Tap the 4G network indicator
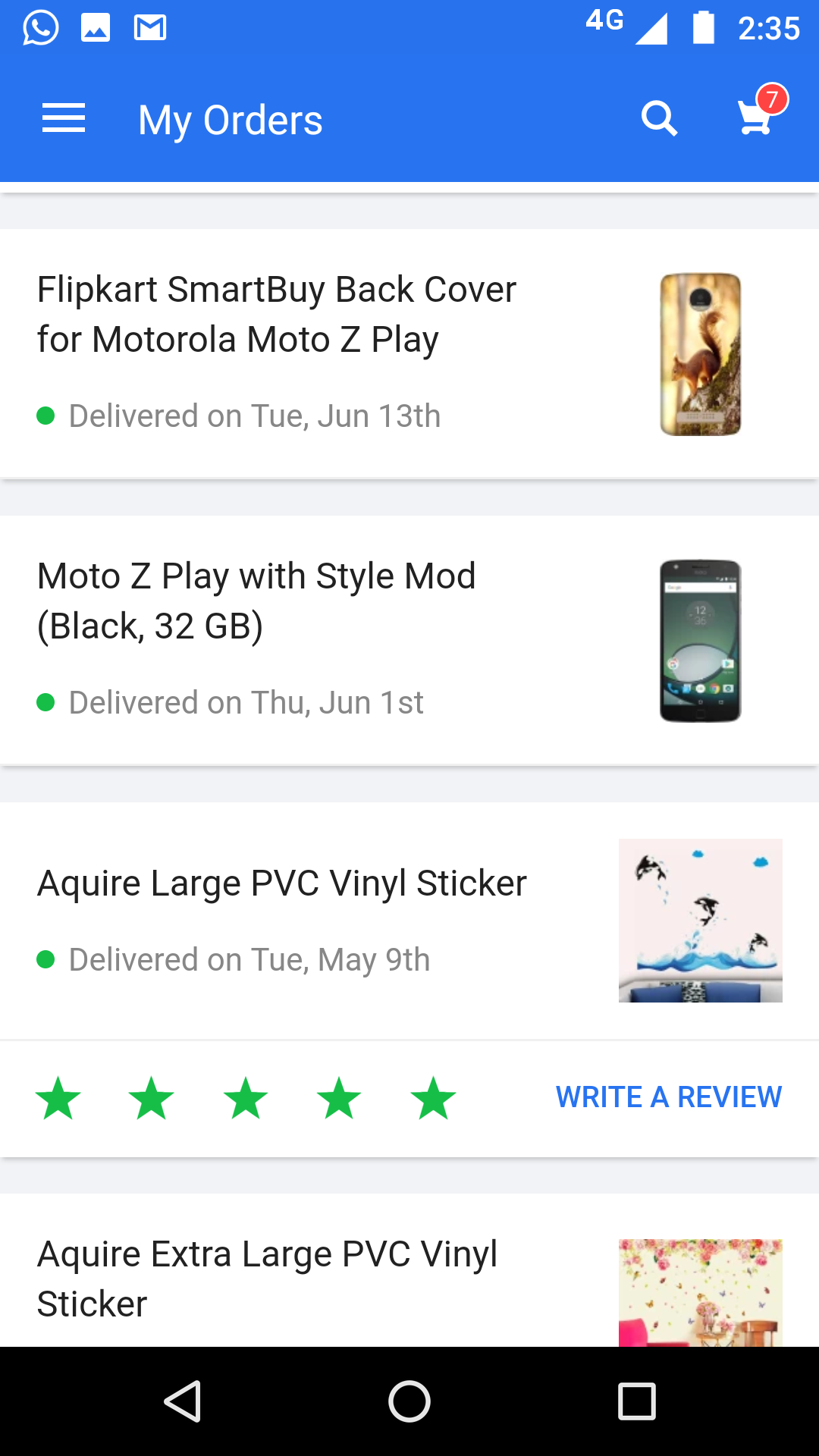The height and width of the screenshot is (1456, 819). pos(602,23)
